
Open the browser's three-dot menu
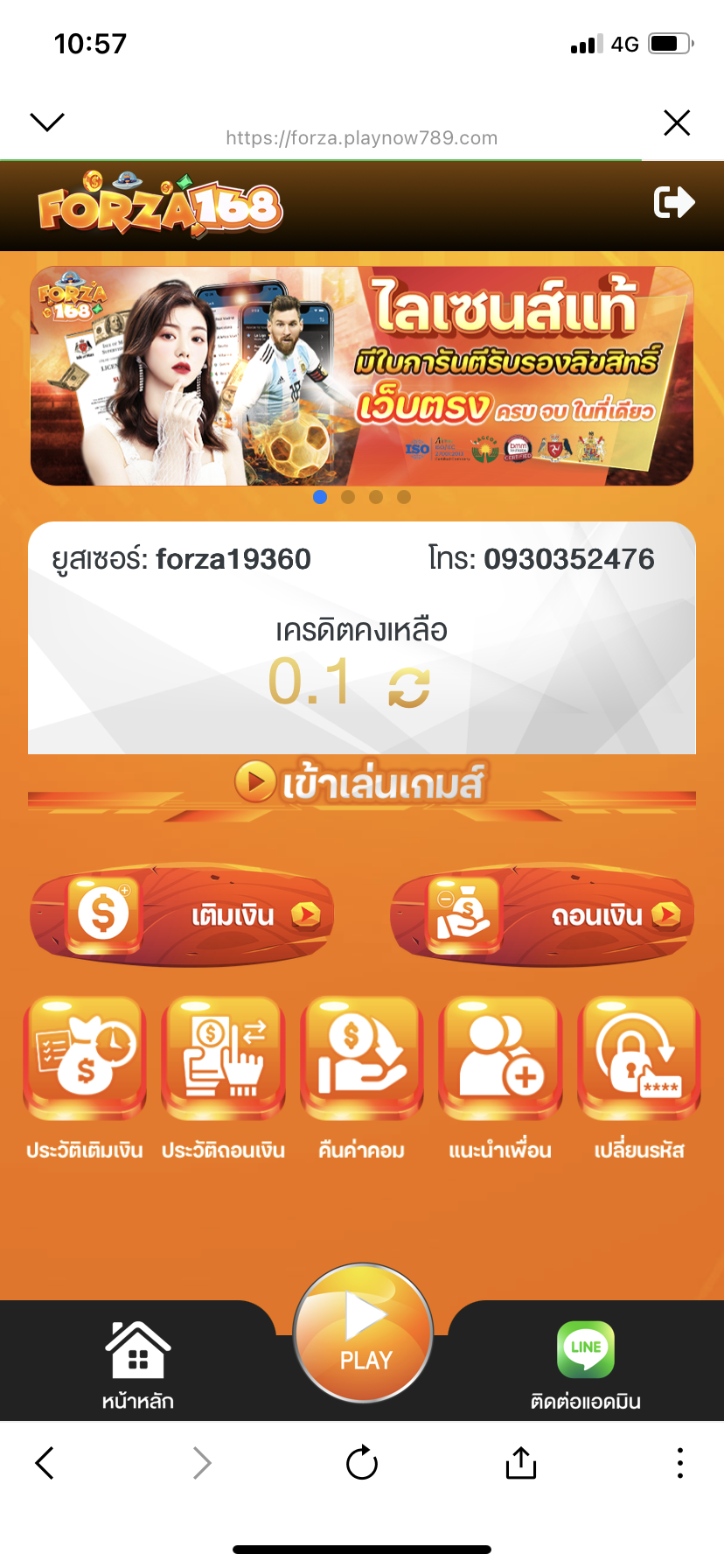click(679, 1462)
